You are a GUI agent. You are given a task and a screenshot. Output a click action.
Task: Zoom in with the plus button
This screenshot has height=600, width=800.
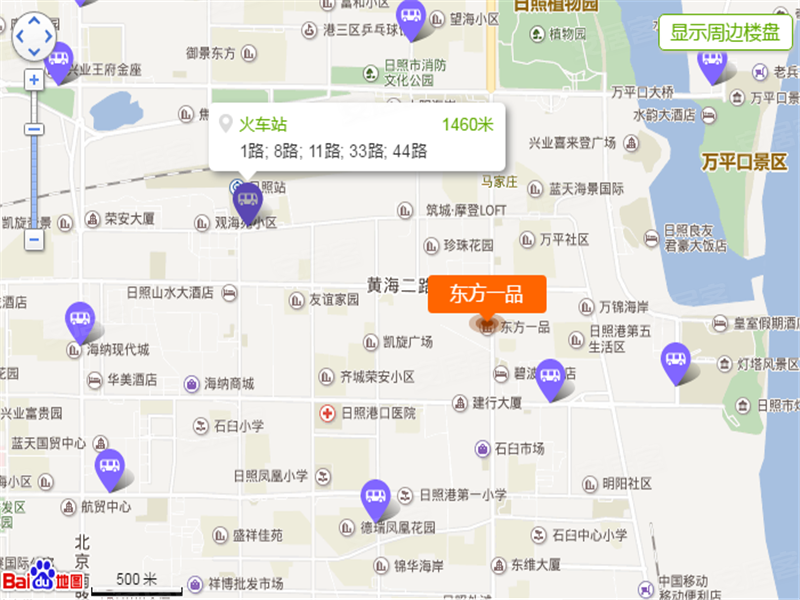[x=35, y=79]
